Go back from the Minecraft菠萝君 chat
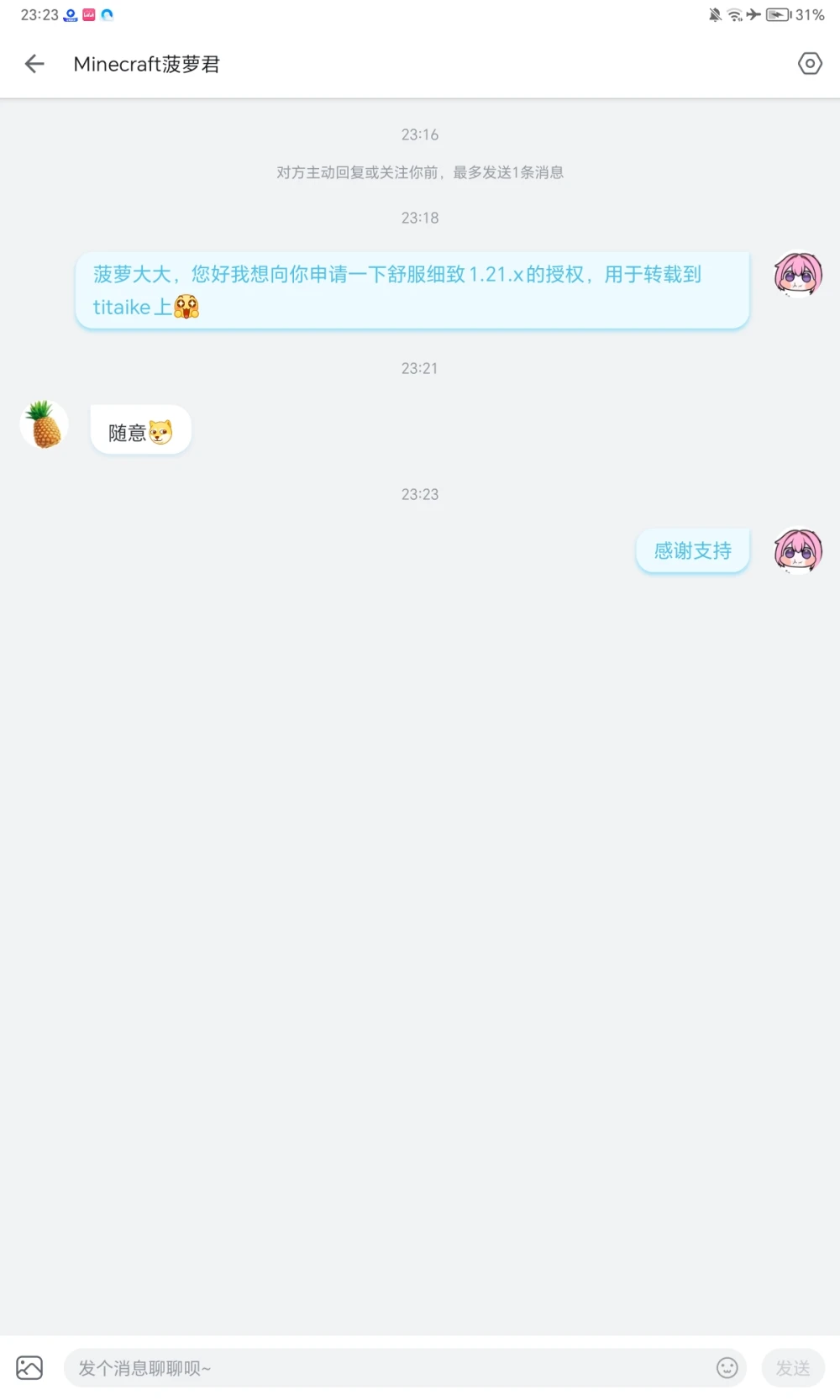 tap(34, 64)
